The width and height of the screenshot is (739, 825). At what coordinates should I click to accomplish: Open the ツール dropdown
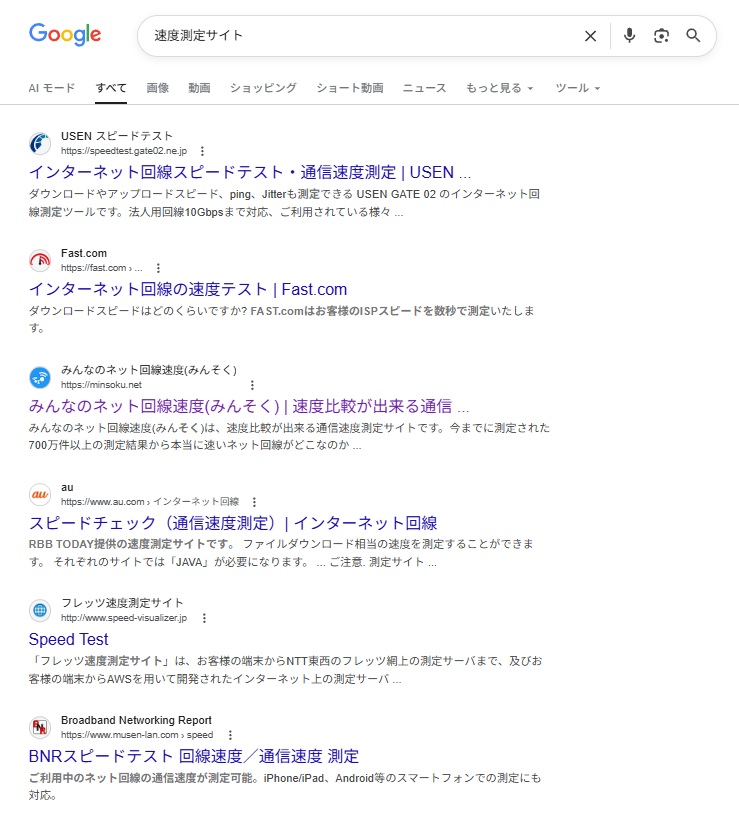(577, 88)
